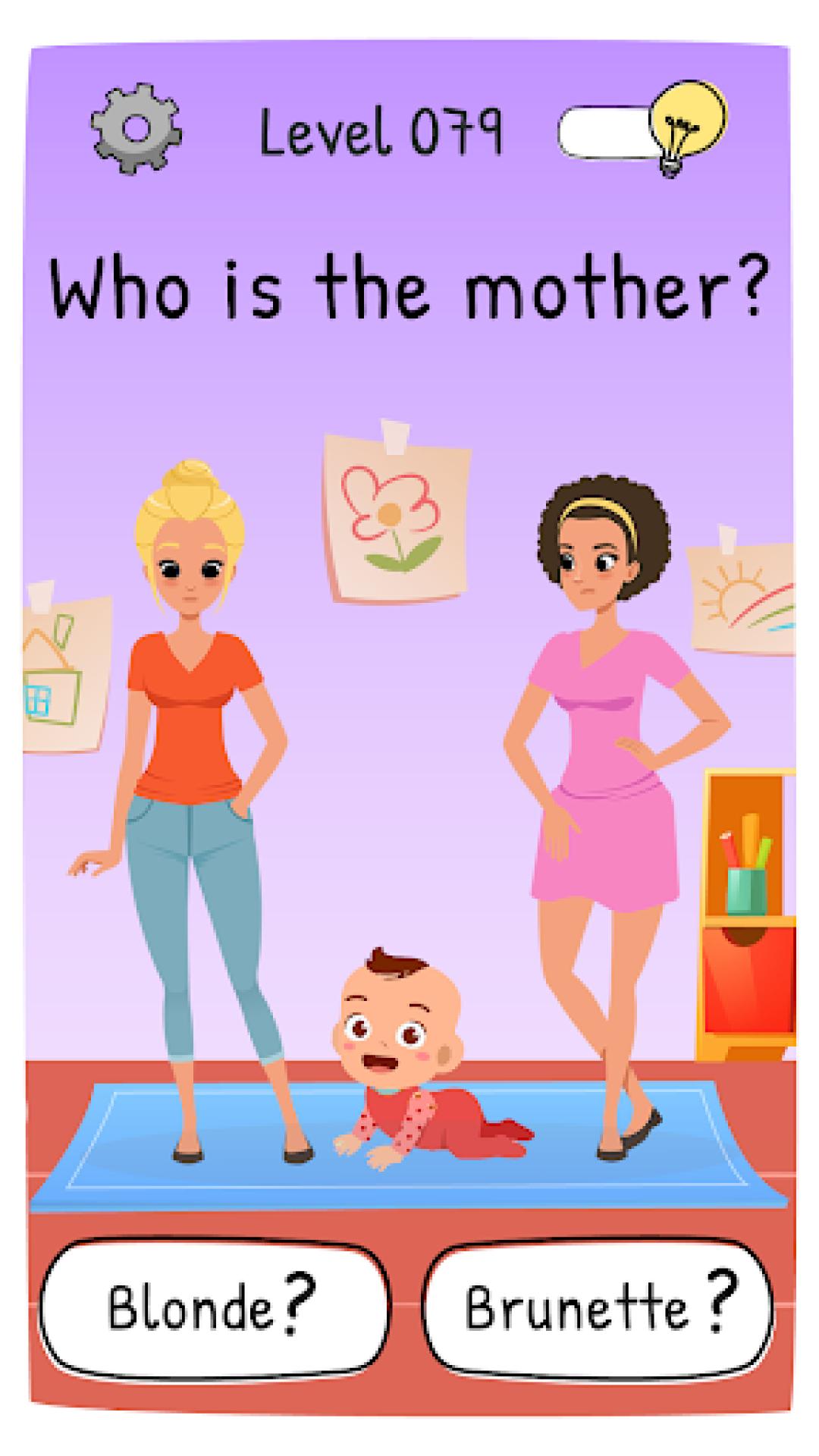
Task: Tap the lightbulb hint button
Action: pos(686,127)
